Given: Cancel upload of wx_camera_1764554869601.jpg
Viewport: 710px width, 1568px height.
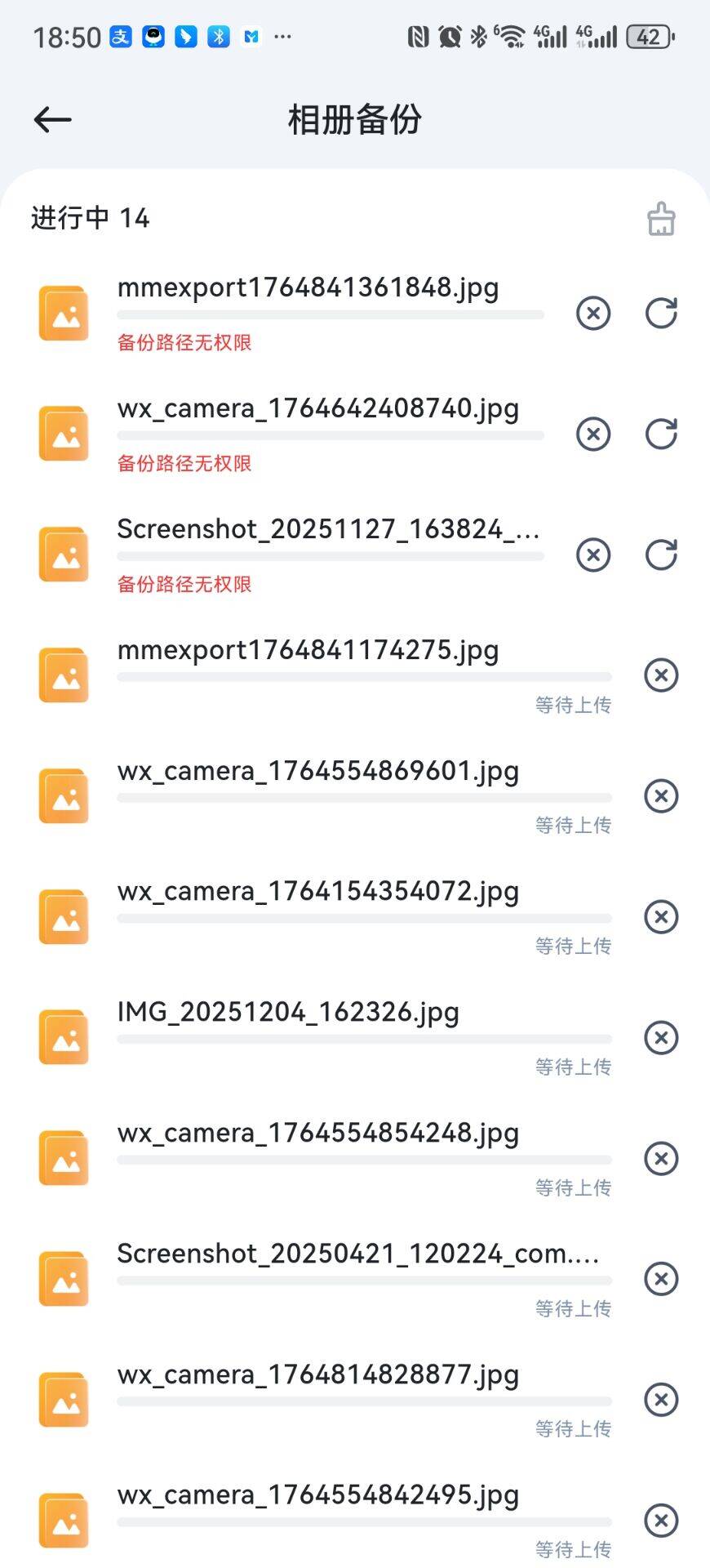Looking at the screenshot, I should click(661, 796).
